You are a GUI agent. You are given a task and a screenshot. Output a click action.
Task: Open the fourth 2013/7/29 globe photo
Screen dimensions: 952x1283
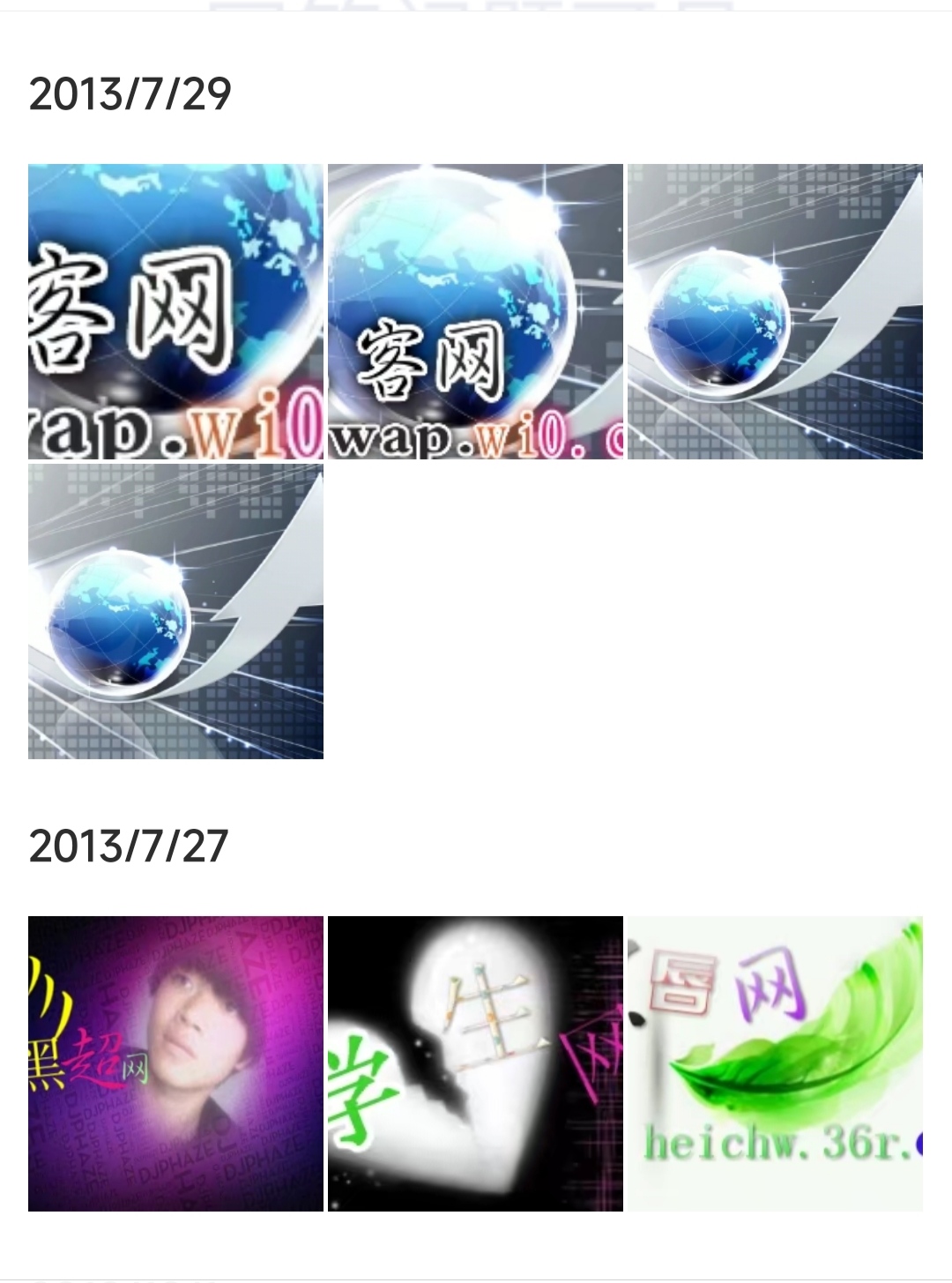pyautogui.click(x=175, y=611)
